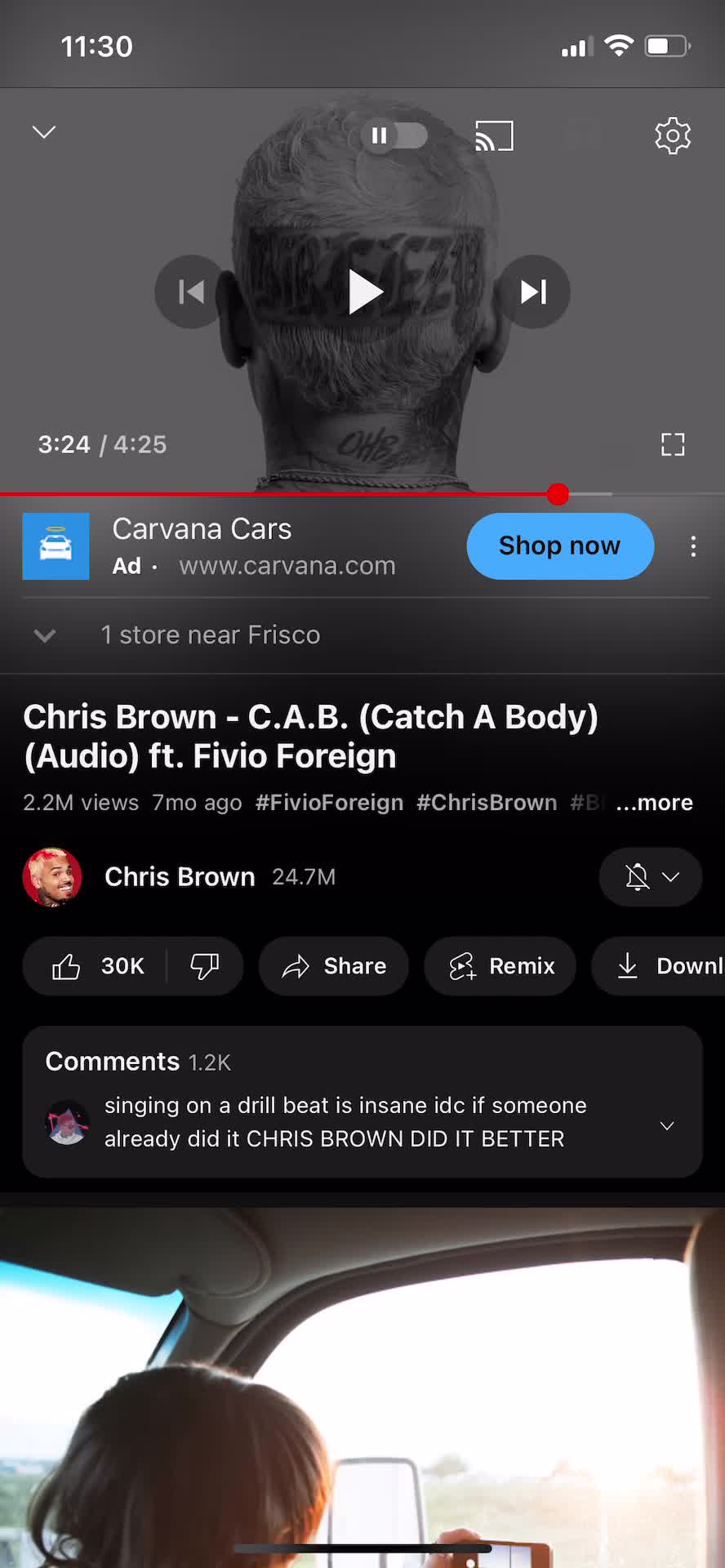Open the Carvana ad overflow menu

(693, 546)
